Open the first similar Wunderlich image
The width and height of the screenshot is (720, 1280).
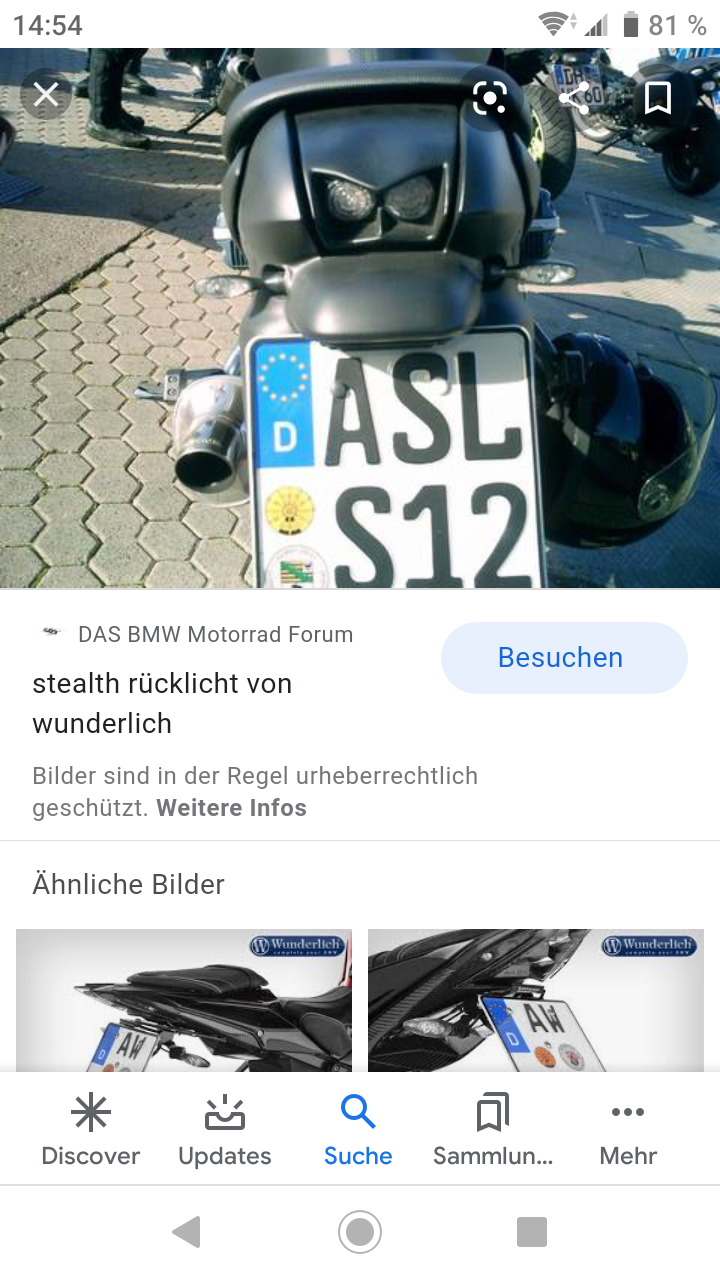(184, 1000)
